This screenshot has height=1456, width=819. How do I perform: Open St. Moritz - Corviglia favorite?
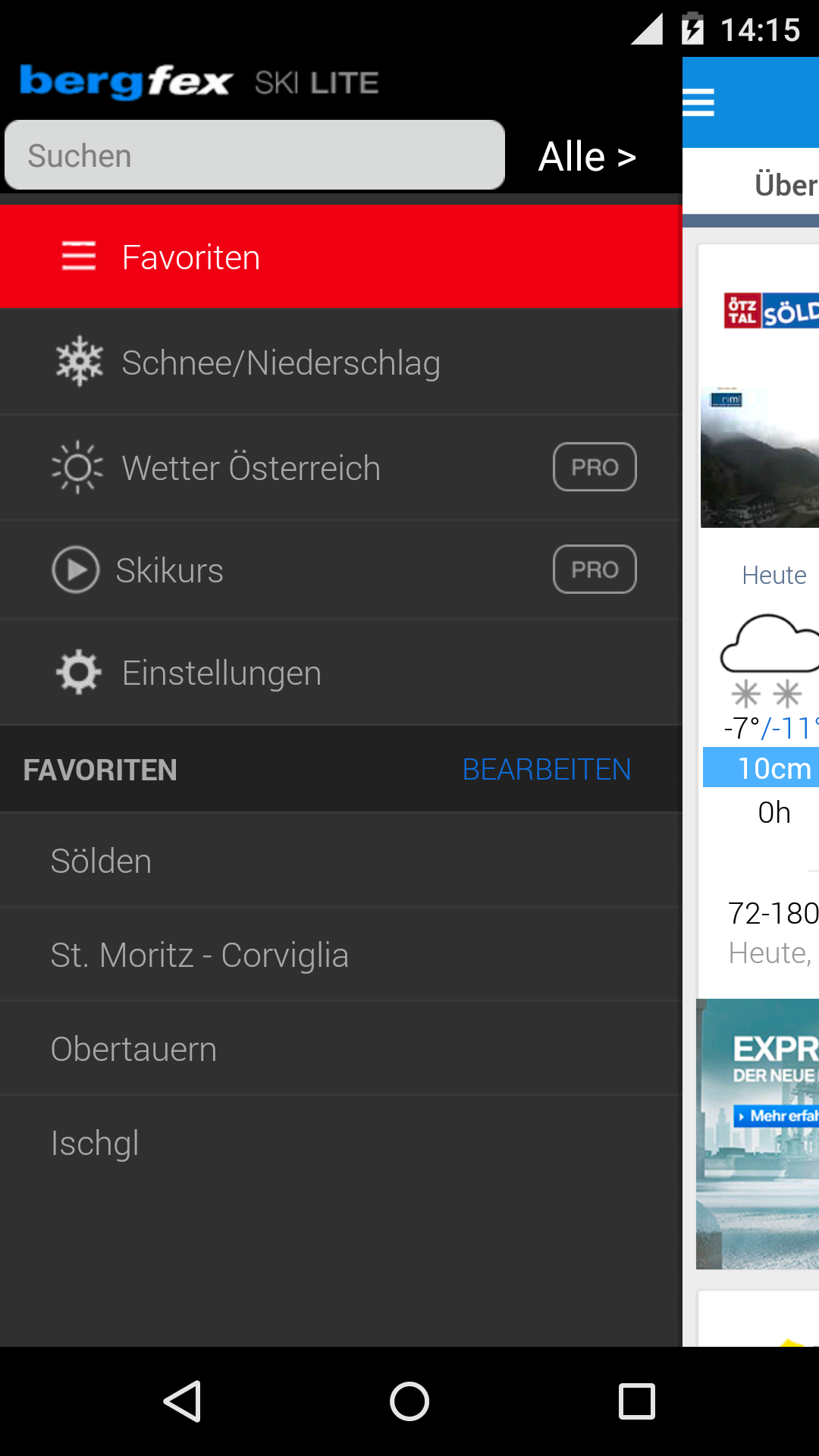(x=341, y=955)
